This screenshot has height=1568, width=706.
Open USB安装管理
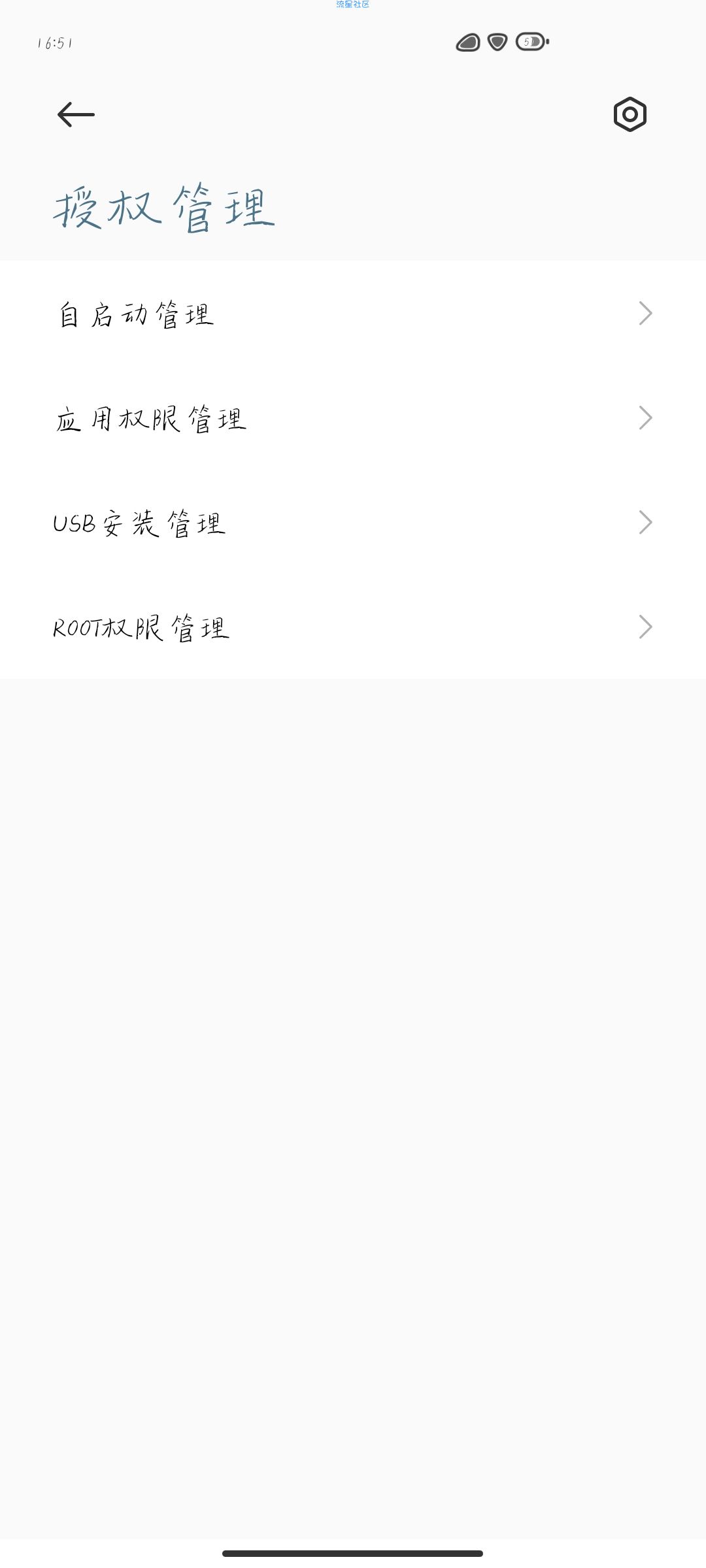pos(353,523)
